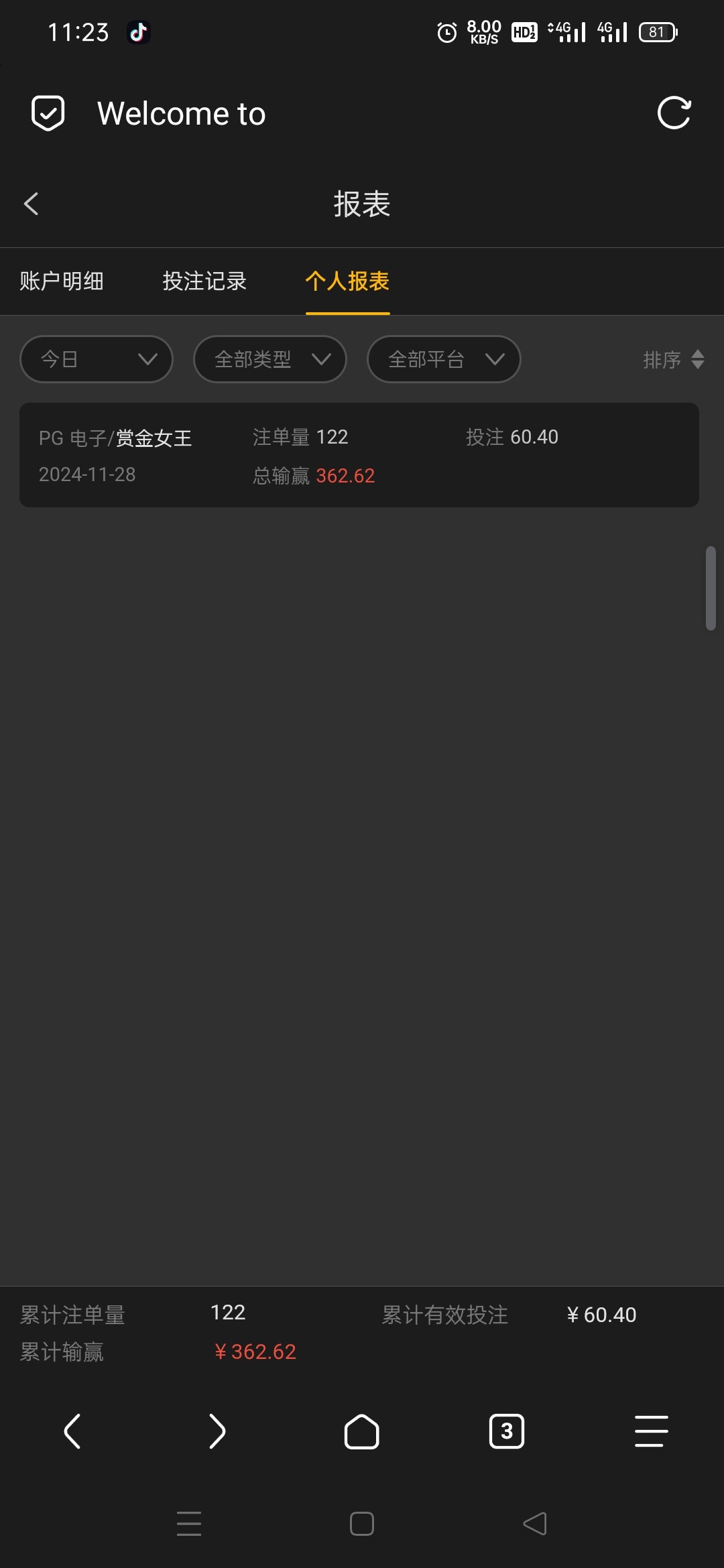Tap the system home button
Viewport: 724px width, 1568px height.
[x=362, y=1524]
